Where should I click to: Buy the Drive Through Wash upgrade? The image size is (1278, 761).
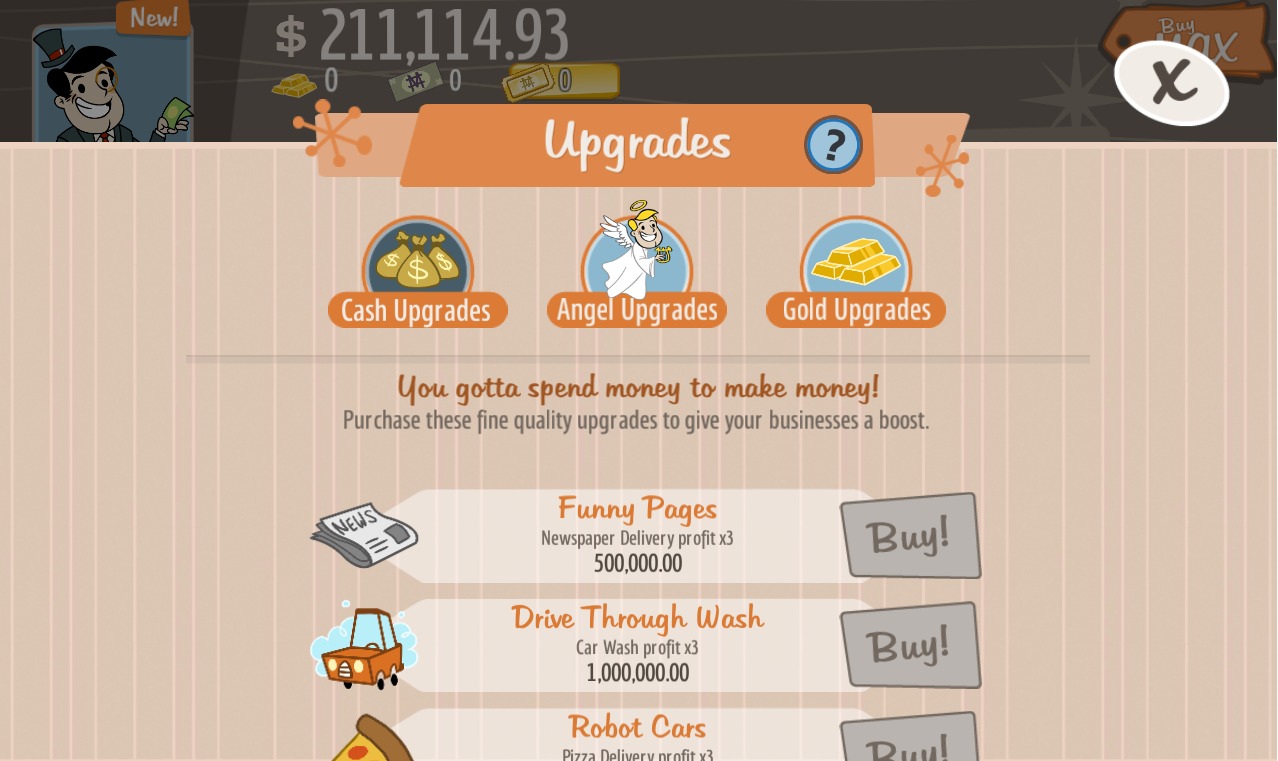click(910, 645)
